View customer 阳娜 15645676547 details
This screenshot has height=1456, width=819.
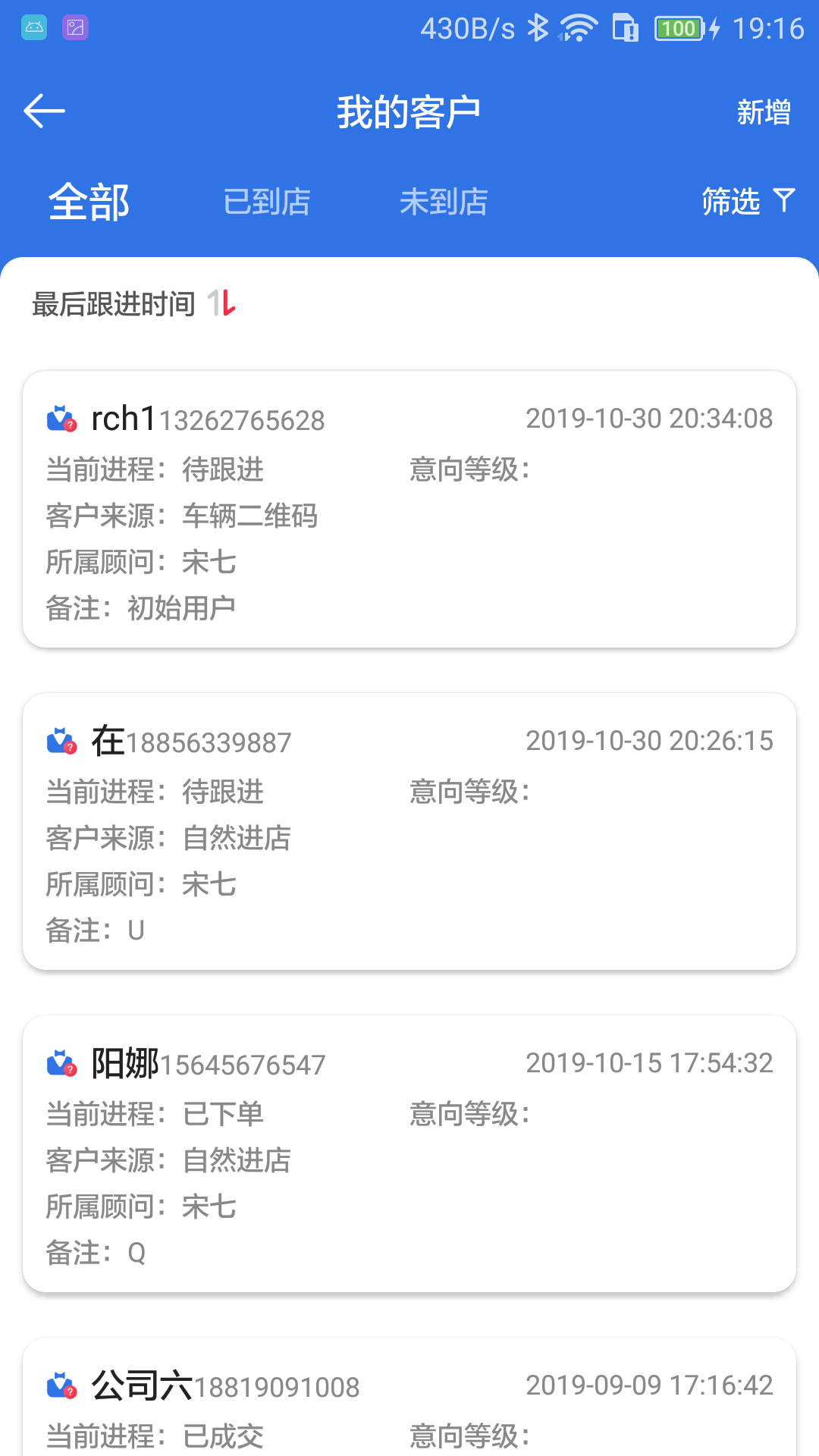tap(409, 1153)
